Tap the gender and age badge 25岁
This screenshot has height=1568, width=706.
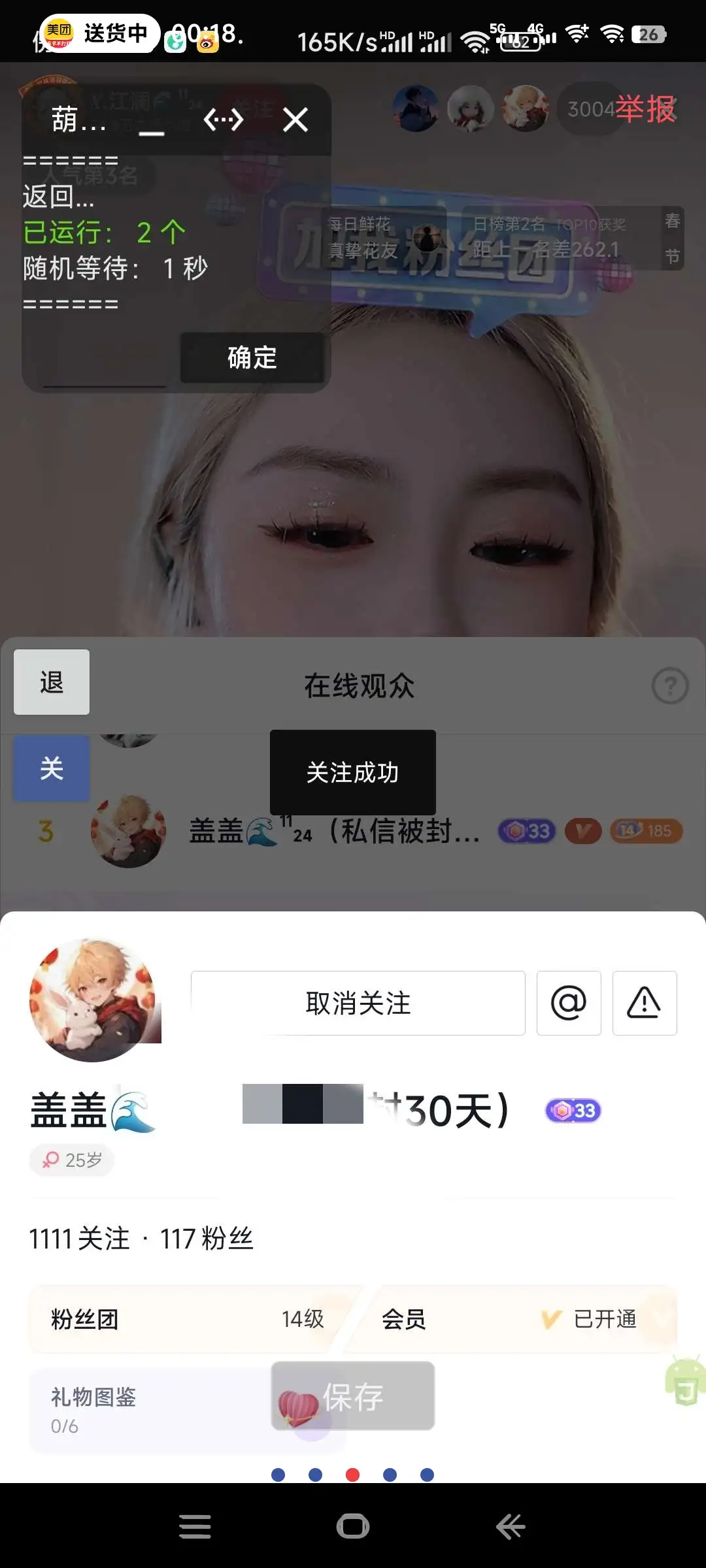(x=71, y=1160)
